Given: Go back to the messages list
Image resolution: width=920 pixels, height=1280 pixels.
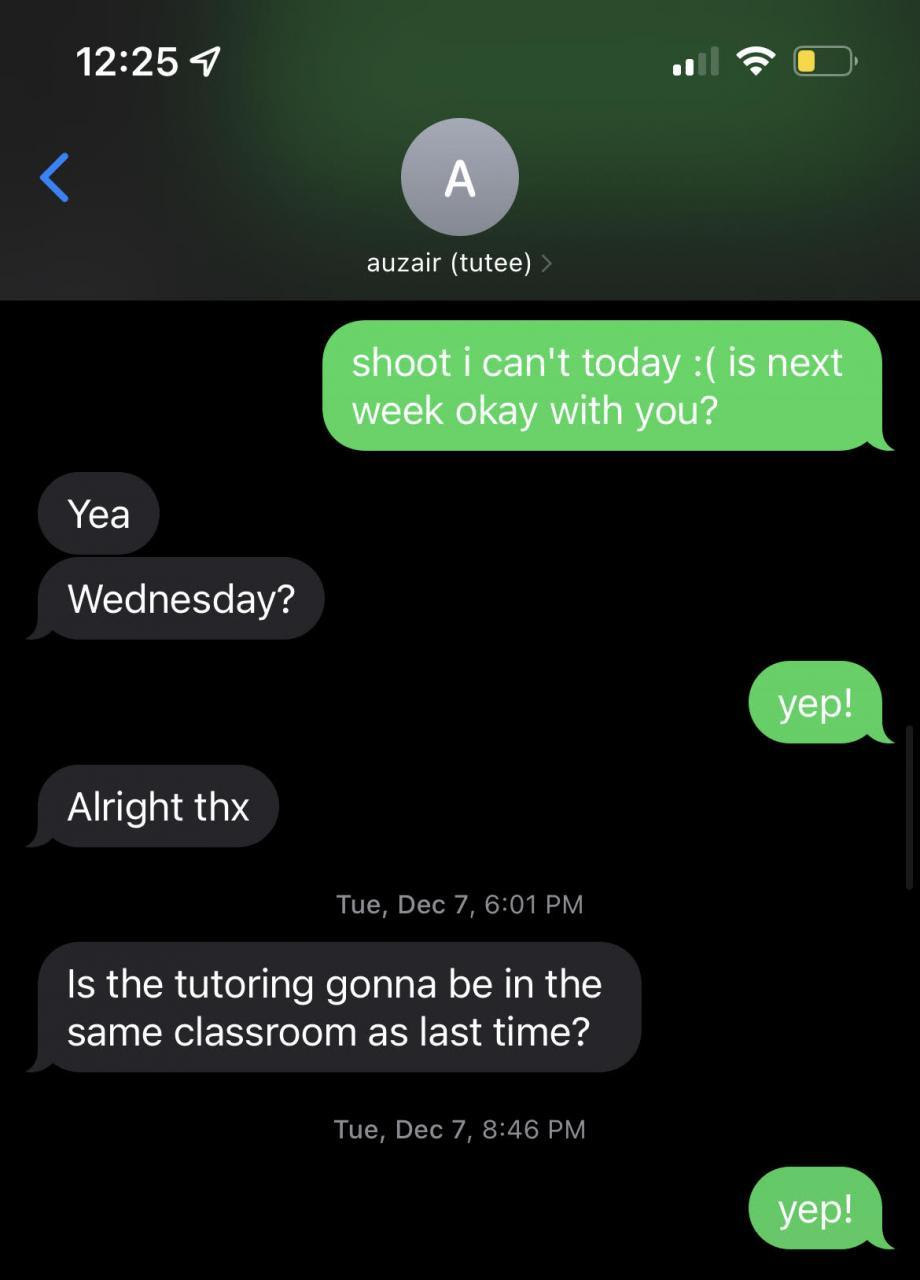Looking at the screenshot, I should click(55, 178).
